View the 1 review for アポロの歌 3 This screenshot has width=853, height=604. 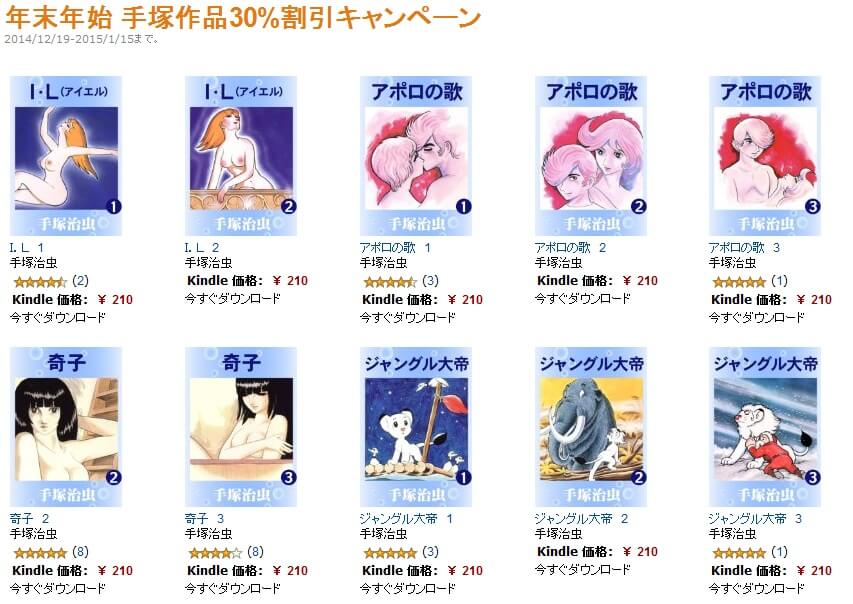779,281
